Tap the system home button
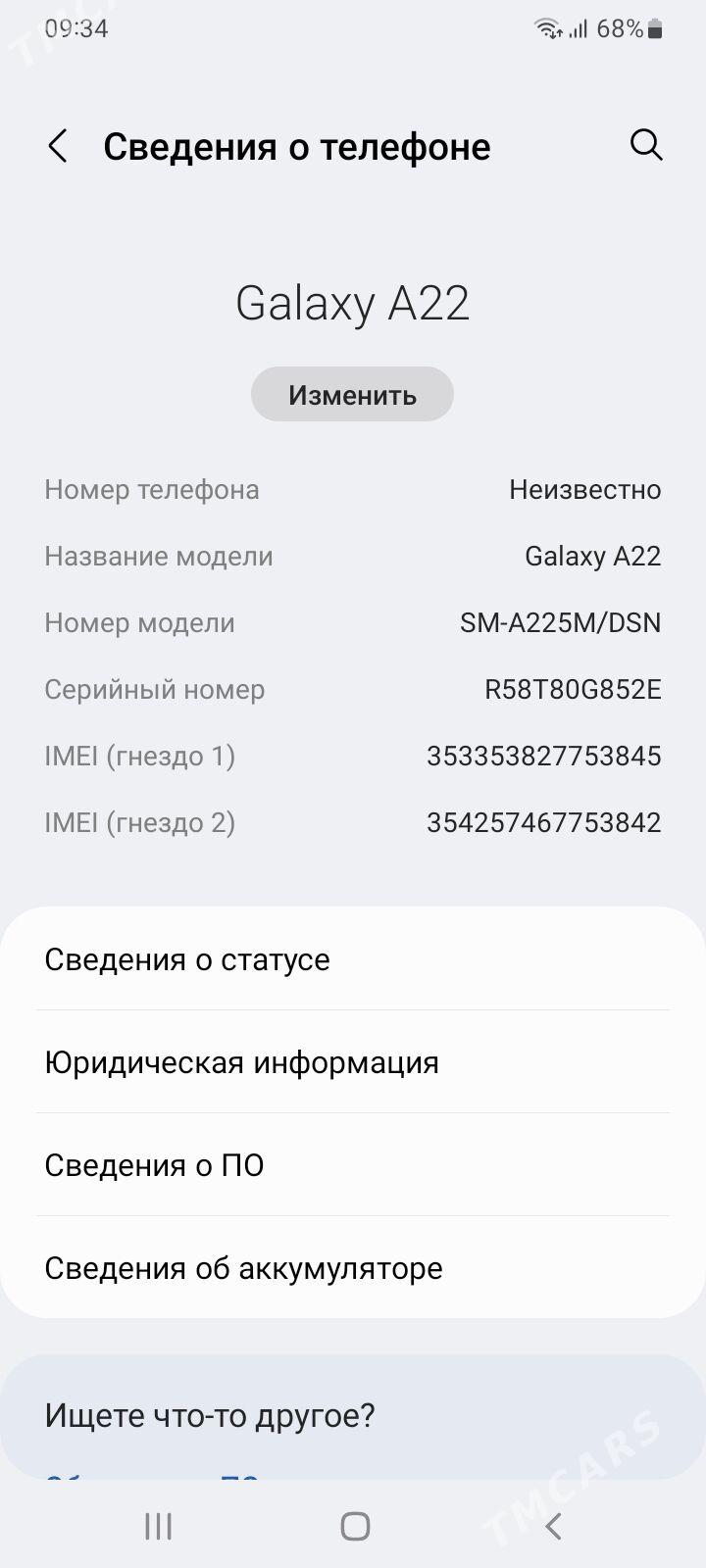This screenshot has width=706, height=1568. 354,1526
